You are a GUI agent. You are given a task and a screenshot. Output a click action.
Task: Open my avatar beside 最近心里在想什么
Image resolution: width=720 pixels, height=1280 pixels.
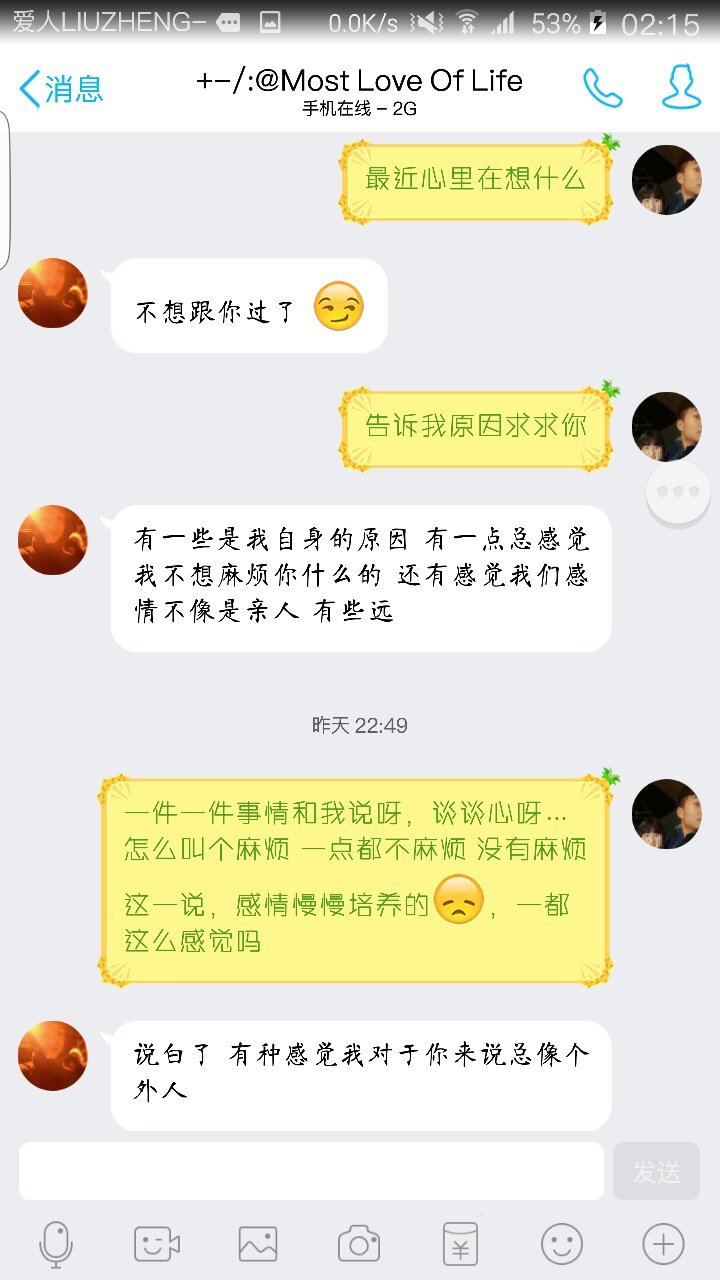click(x=666, y=180)
